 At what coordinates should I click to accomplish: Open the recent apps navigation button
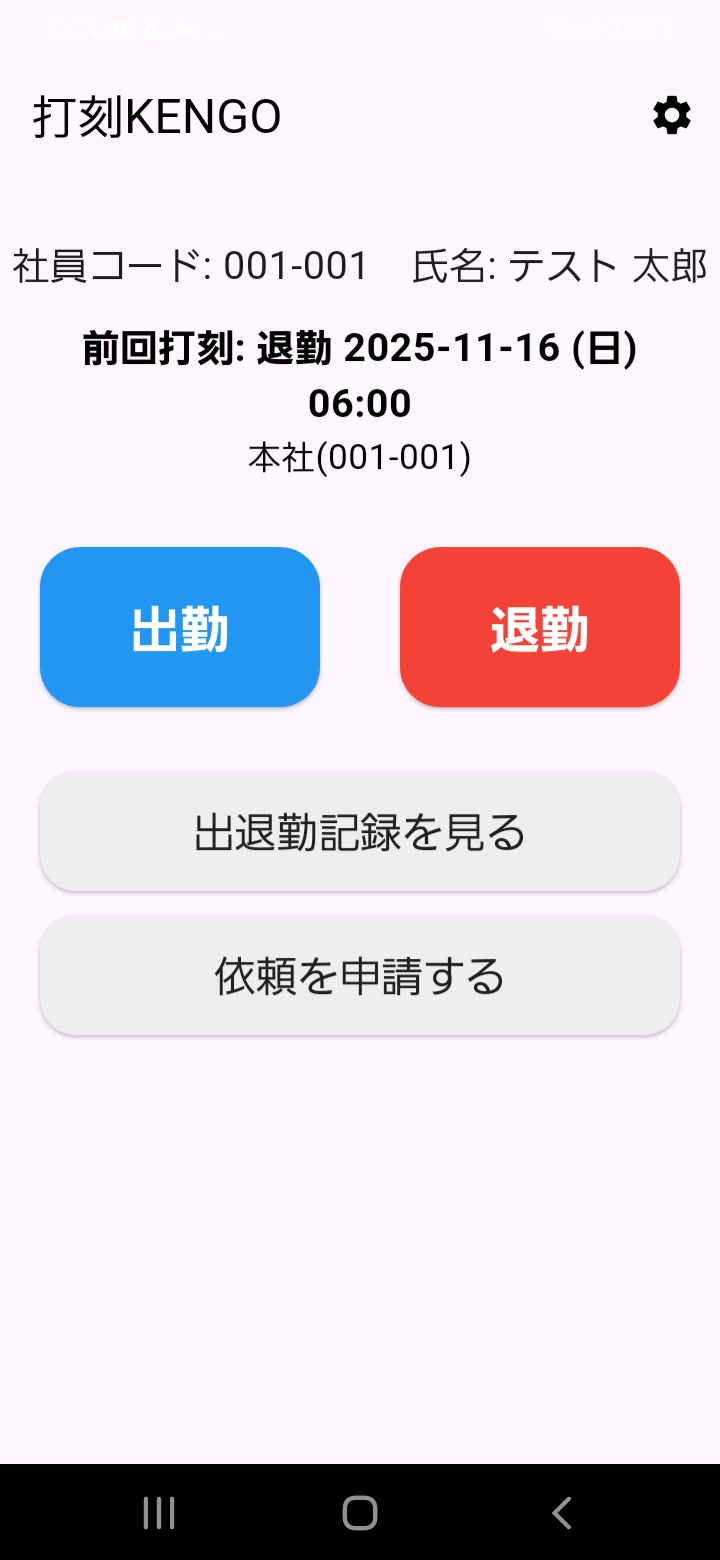click(x=158, y=1512)
